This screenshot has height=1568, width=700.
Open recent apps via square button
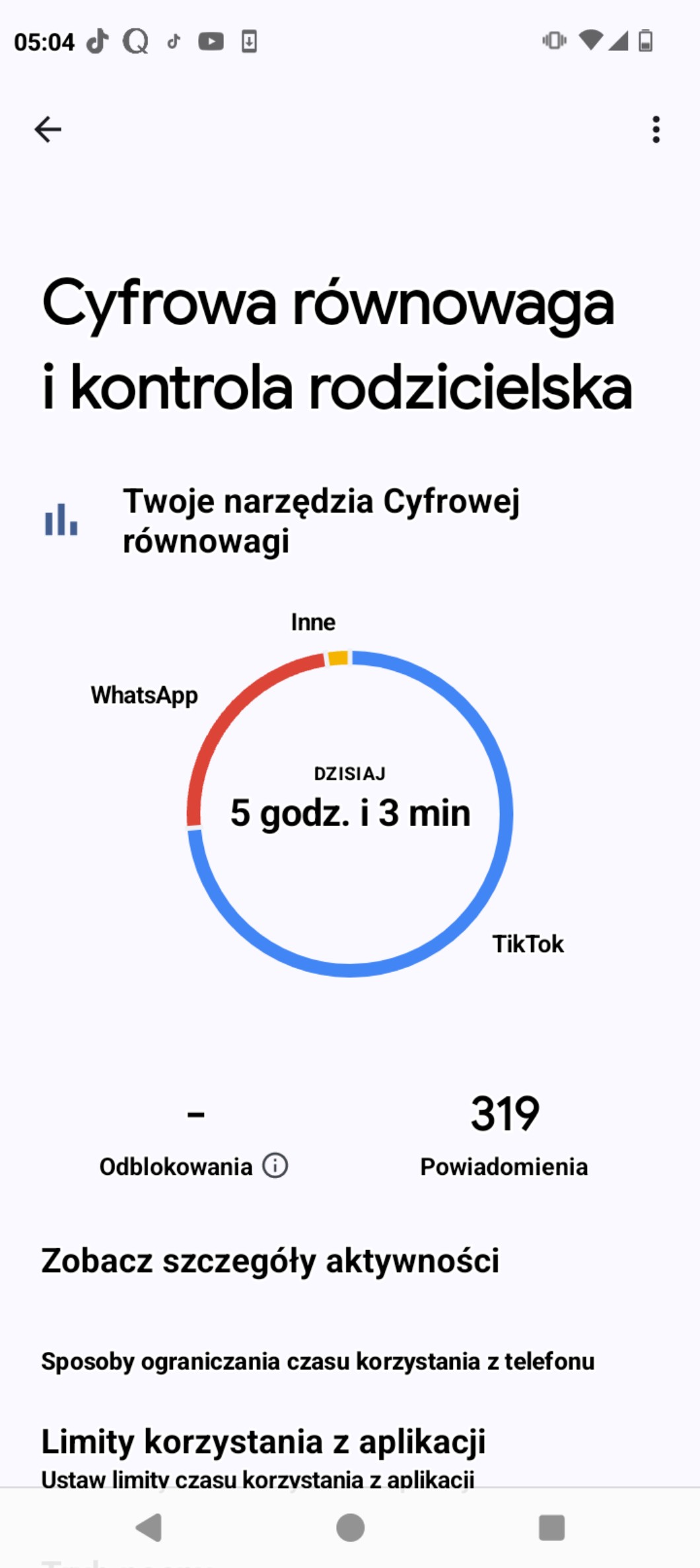pos(551,1528)
